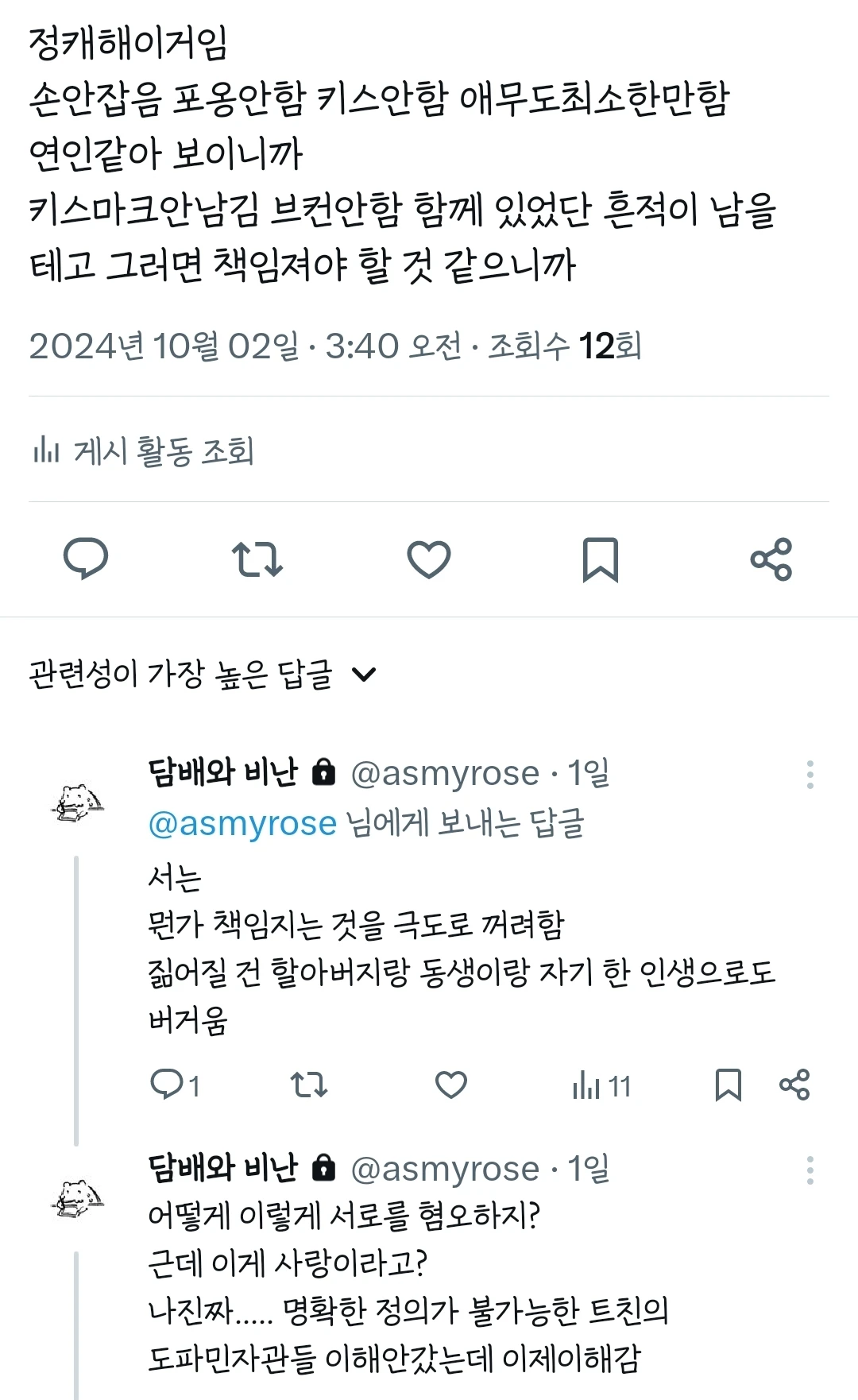The image size is (858, 1400).
Task: Open 게시 활동 조회 post analytics
Action: (144, 451)
